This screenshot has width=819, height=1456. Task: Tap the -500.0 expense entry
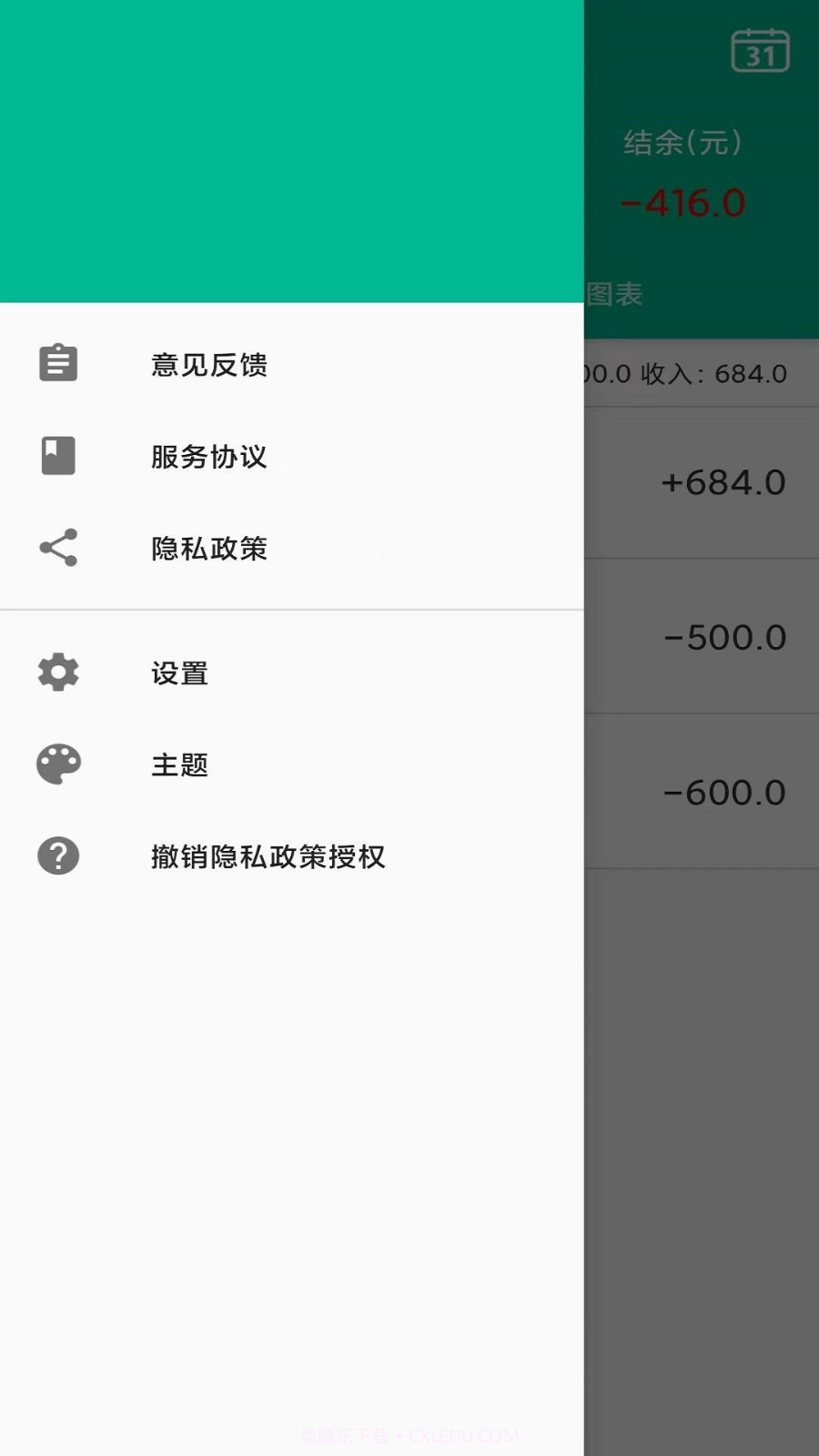[723, 636]
